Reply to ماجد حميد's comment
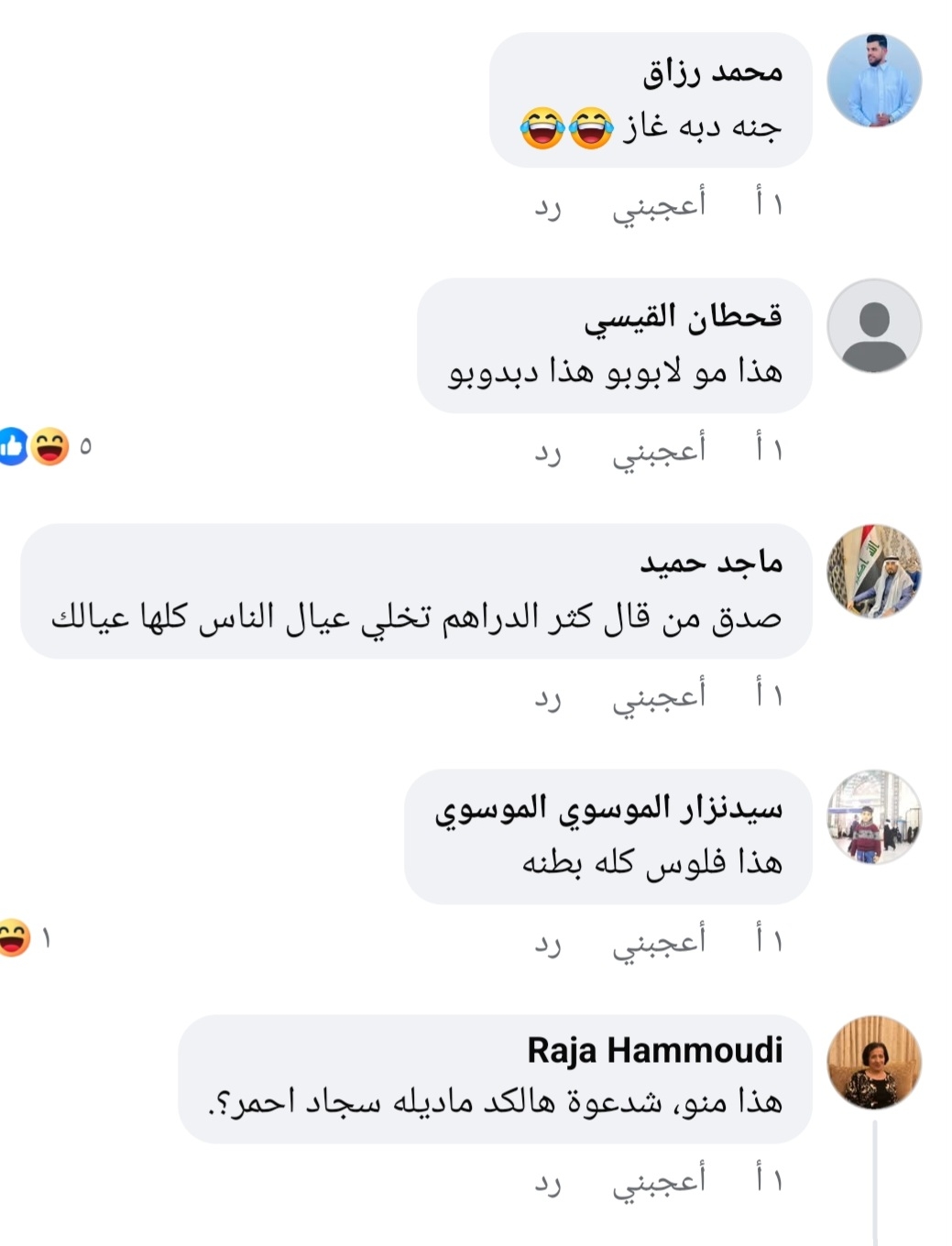 point(548,696)
